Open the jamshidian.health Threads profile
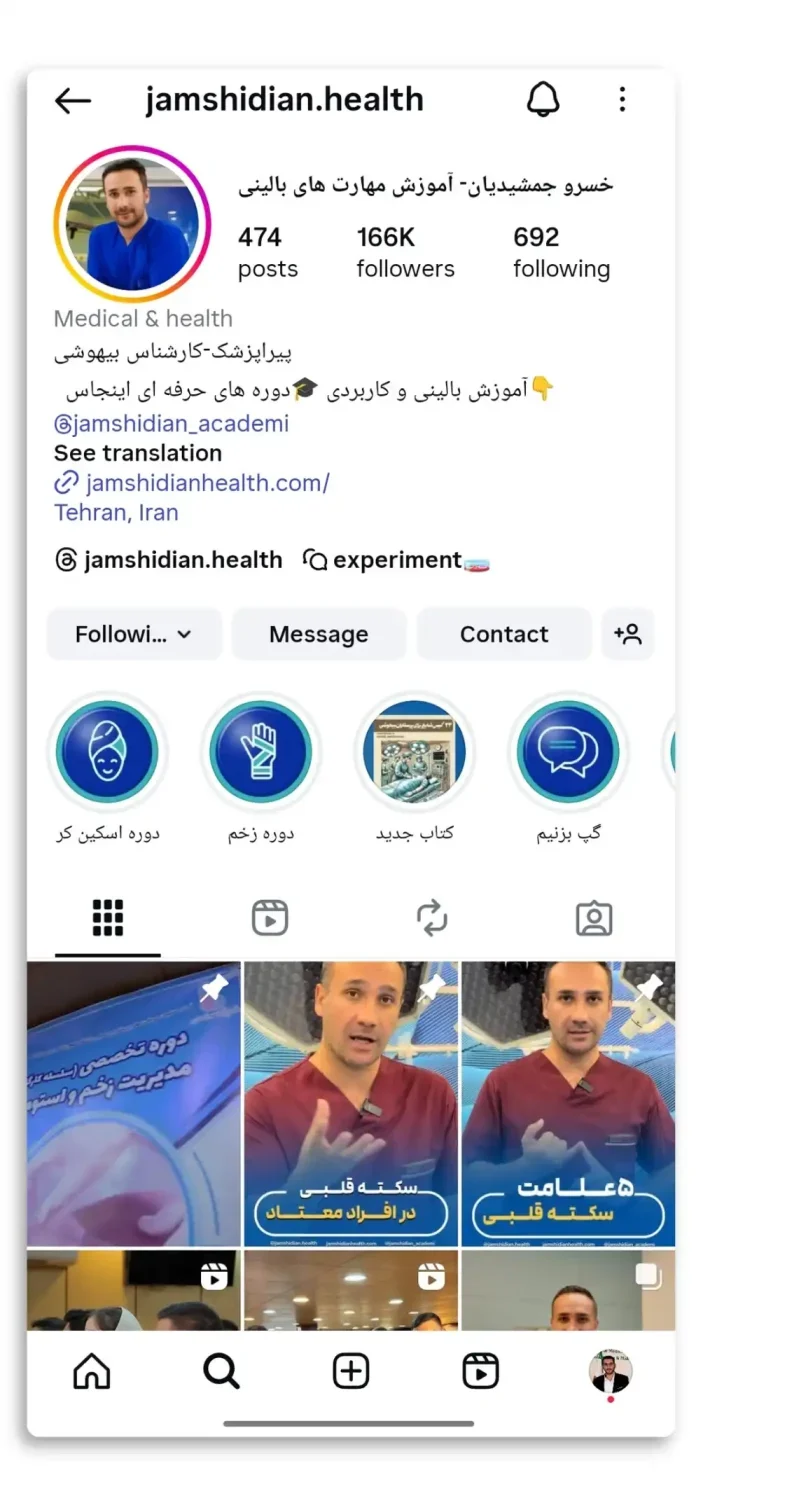 pyautogui.click(x=169, y=560)
